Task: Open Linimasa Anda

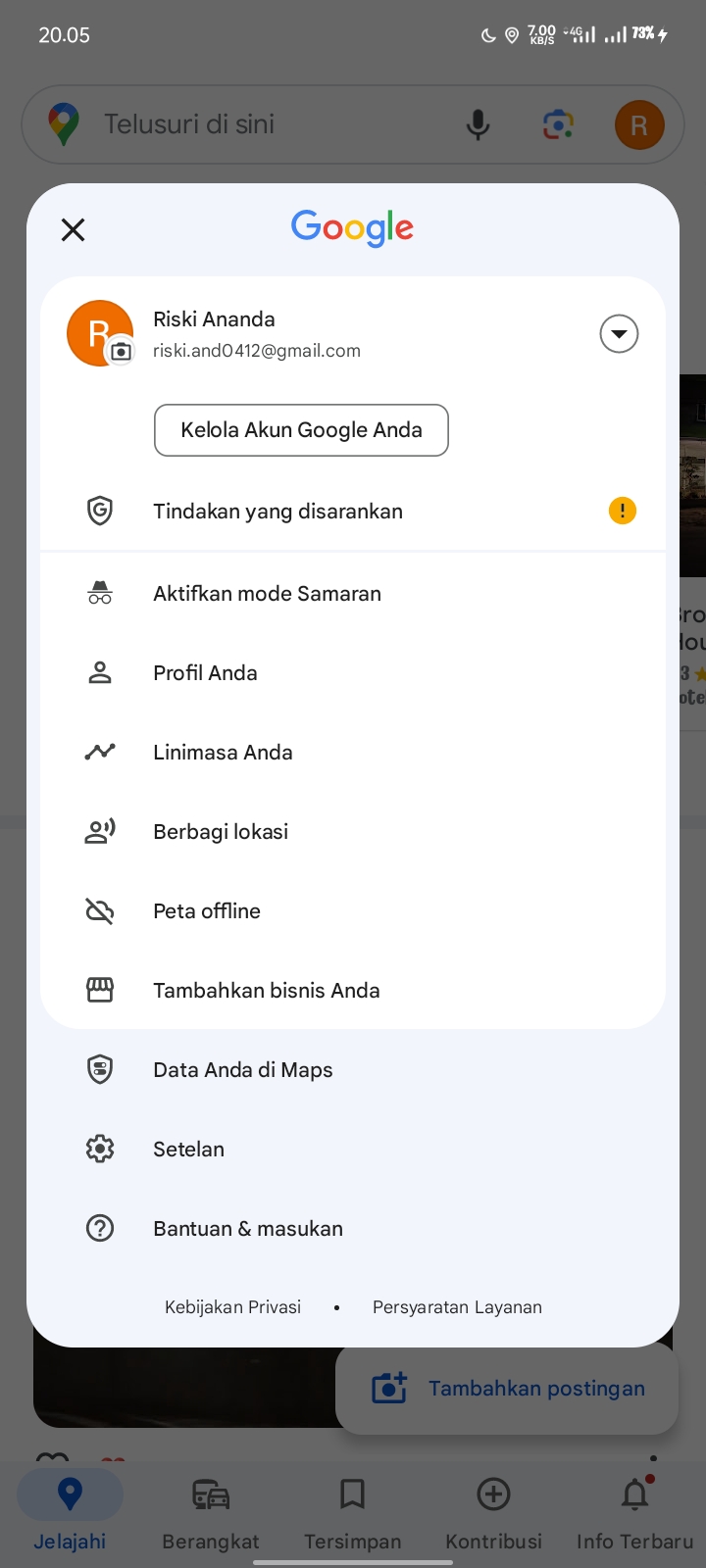Action: pos(353,752)
